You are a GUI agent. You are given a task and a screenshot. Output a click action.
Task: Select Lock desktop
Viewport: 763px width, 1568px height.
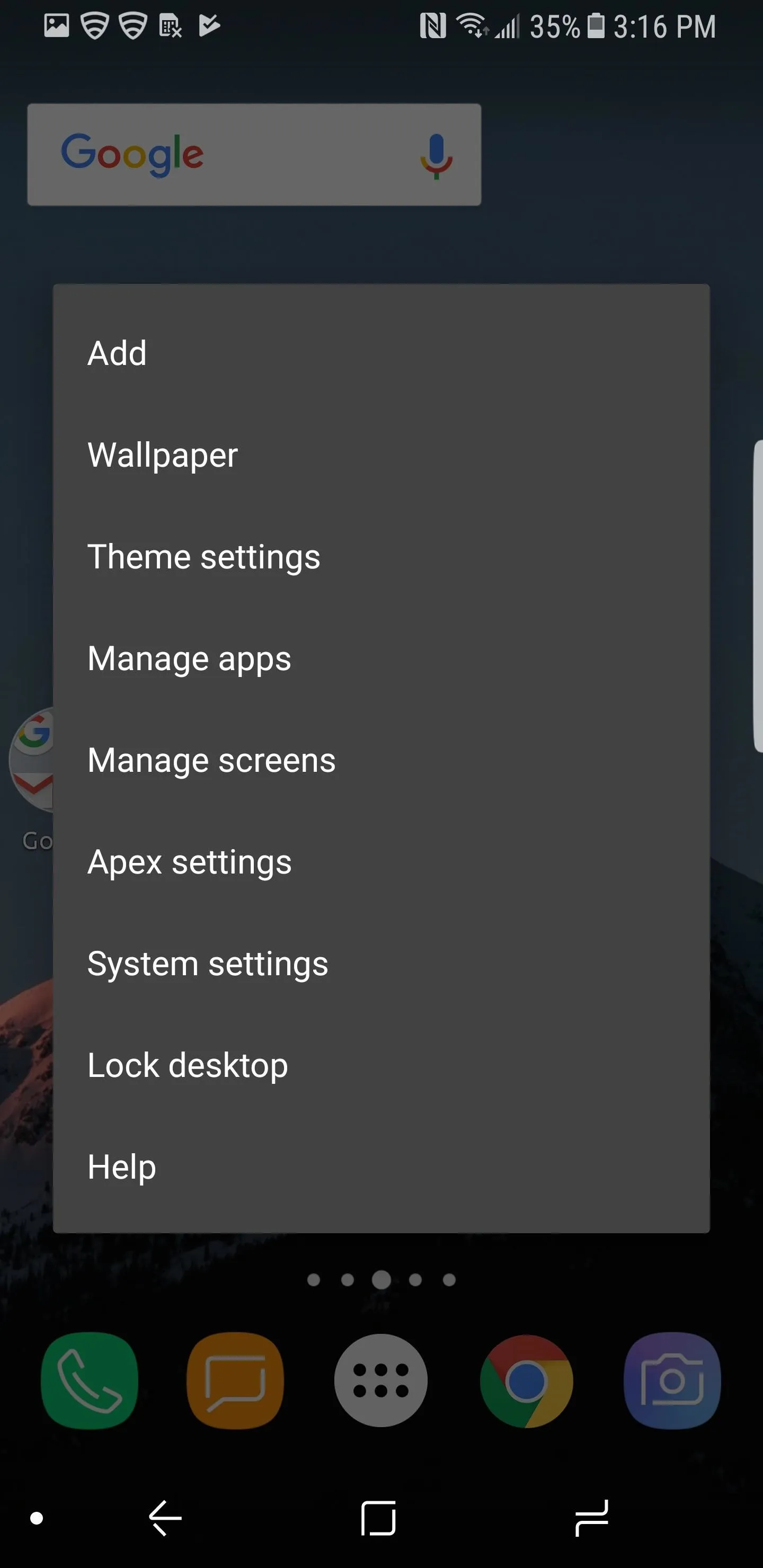[x=381, y=1065]
